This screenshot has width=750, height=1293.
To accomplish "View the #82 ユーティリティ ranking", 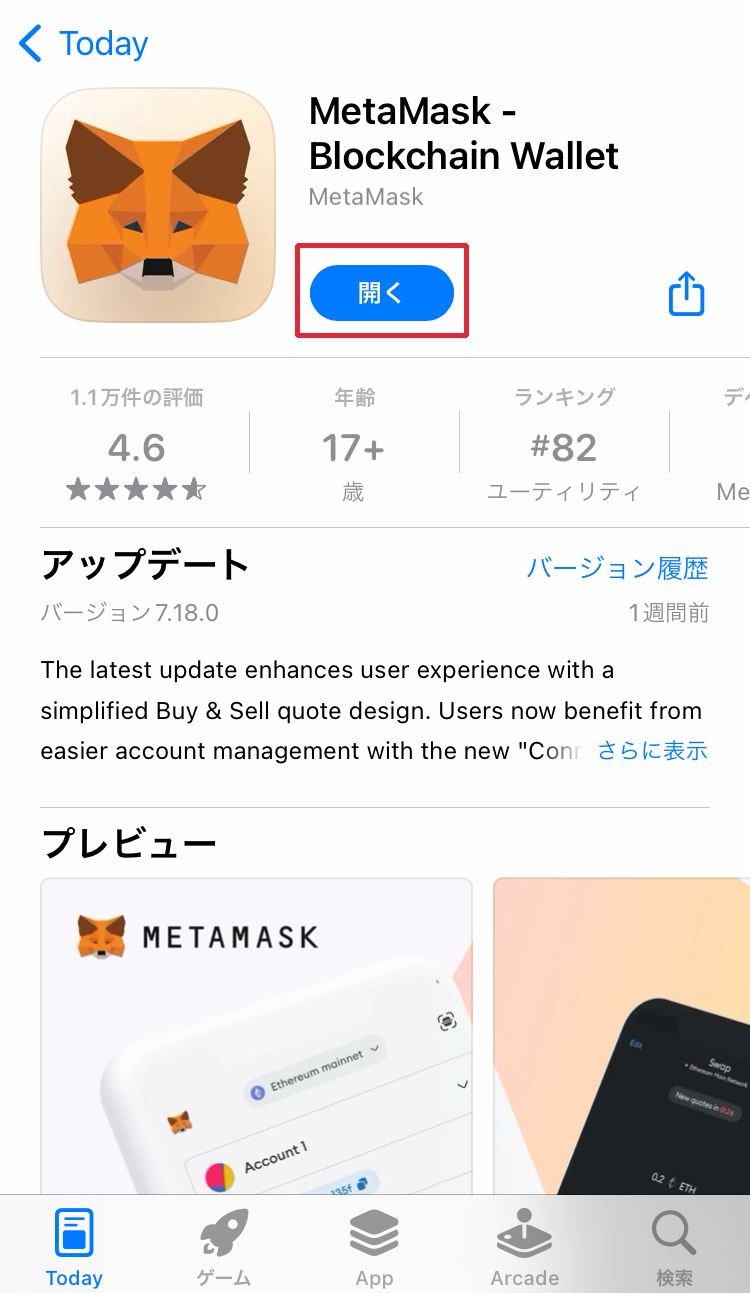I will [x=564, y=447].
